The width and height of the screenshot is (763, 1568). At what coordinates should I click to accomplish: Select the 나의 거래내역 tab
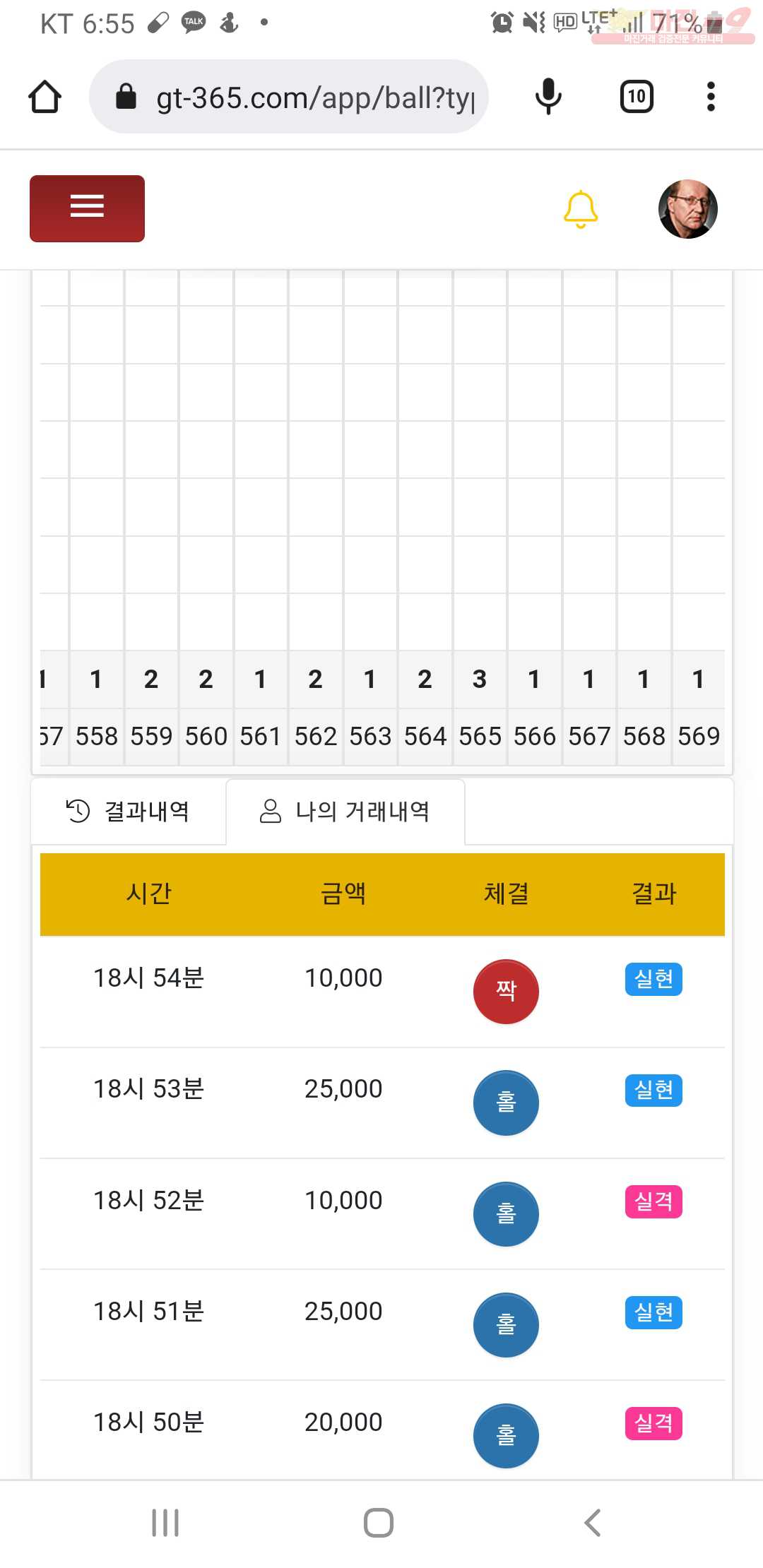pyautogui.click(x=345, y=812)
